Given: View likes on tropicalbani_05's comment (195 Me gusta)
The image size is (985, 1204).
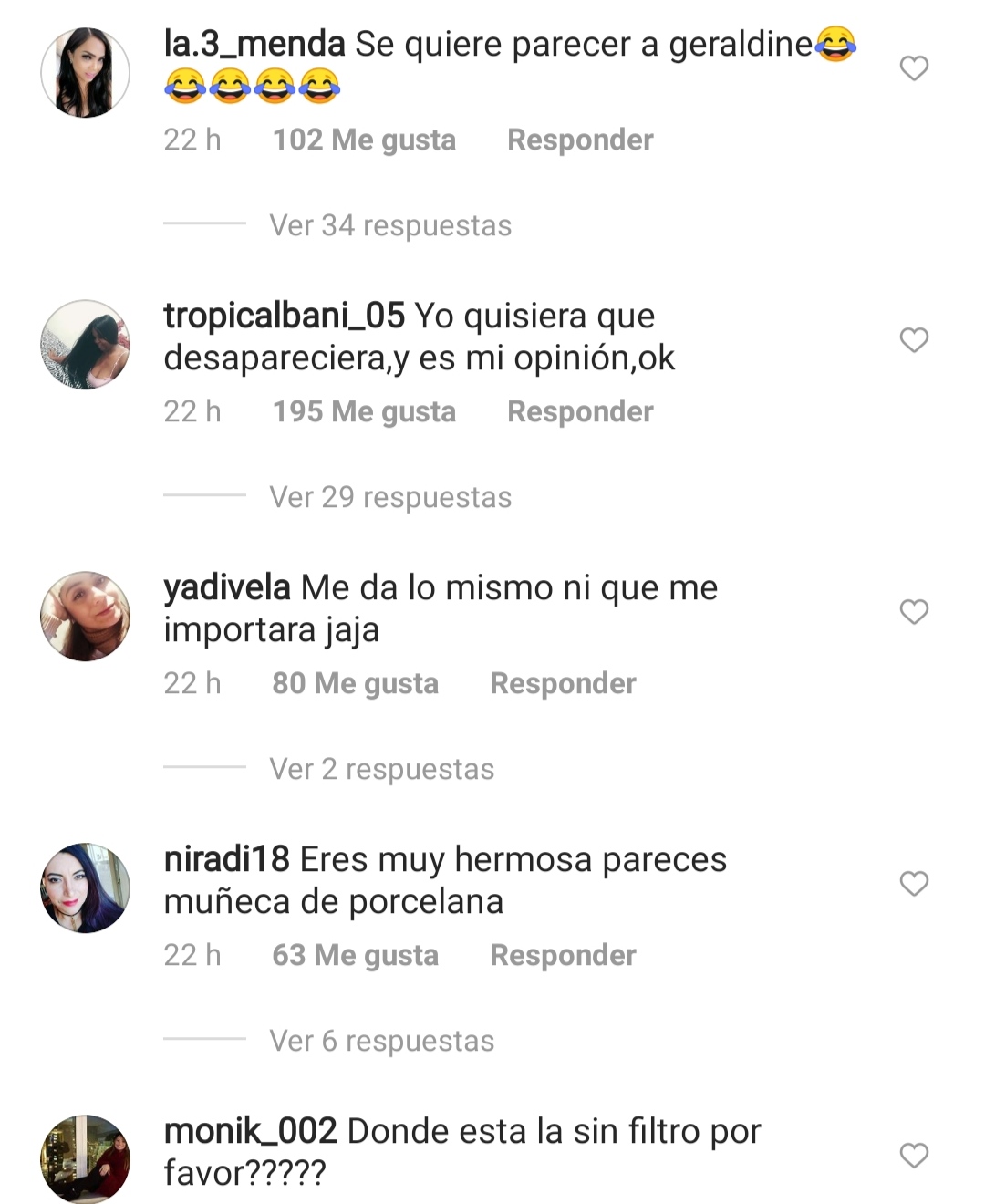Looking at the screenshot, I should [x=364, y=411].
